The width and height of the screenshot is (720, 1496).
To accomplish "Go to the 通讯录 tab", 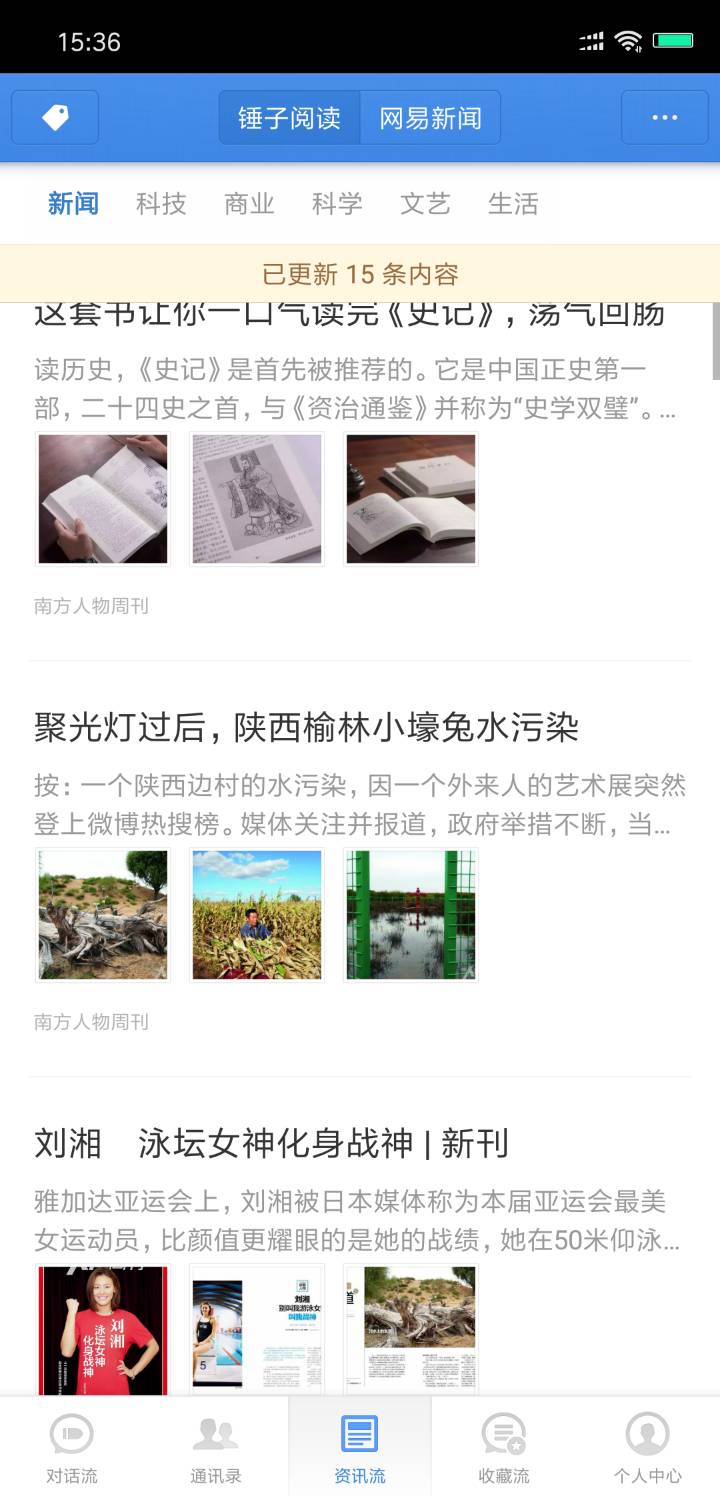I will coord(216,1446).
